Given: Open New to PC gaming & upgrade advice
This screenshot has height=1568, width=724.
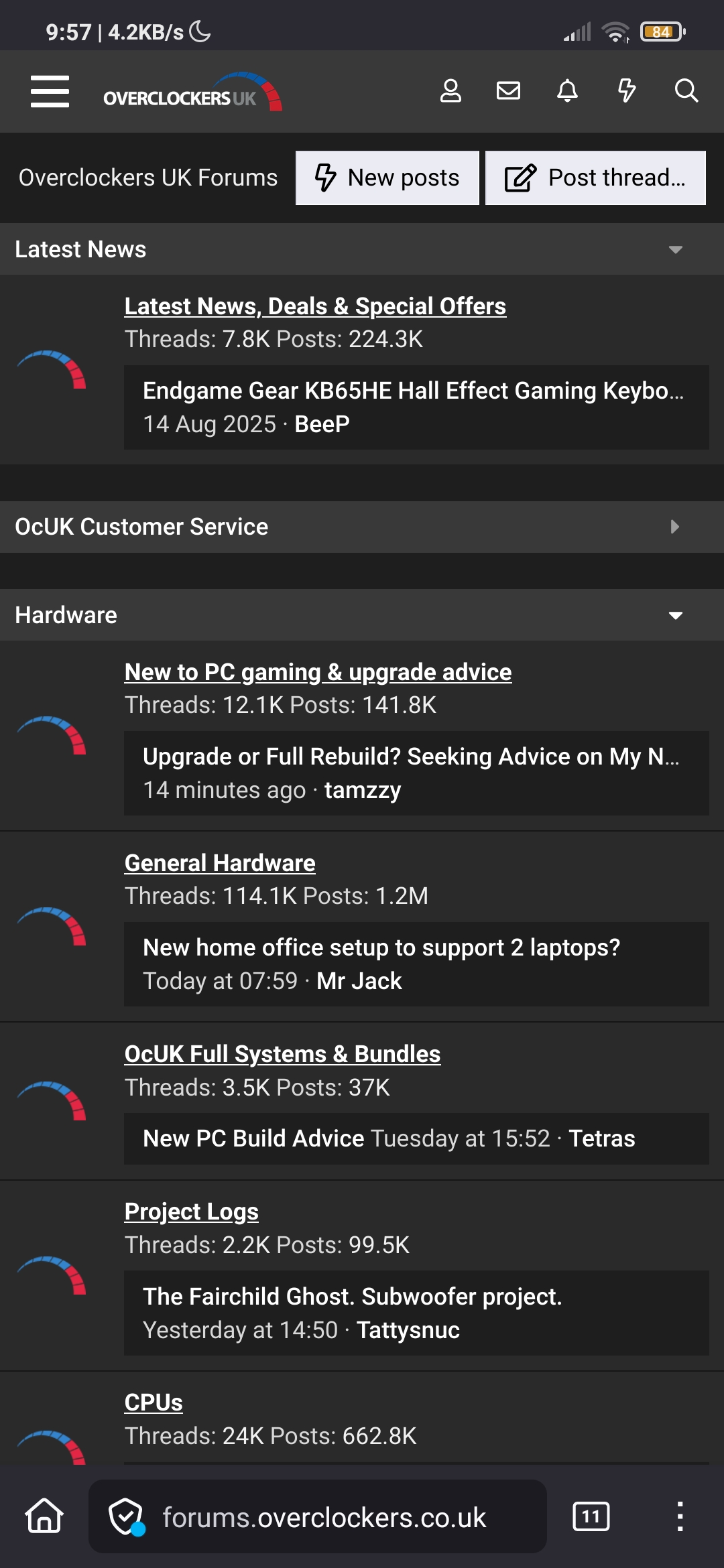Looking at the screenshot, I should click(x=318, y=672).
